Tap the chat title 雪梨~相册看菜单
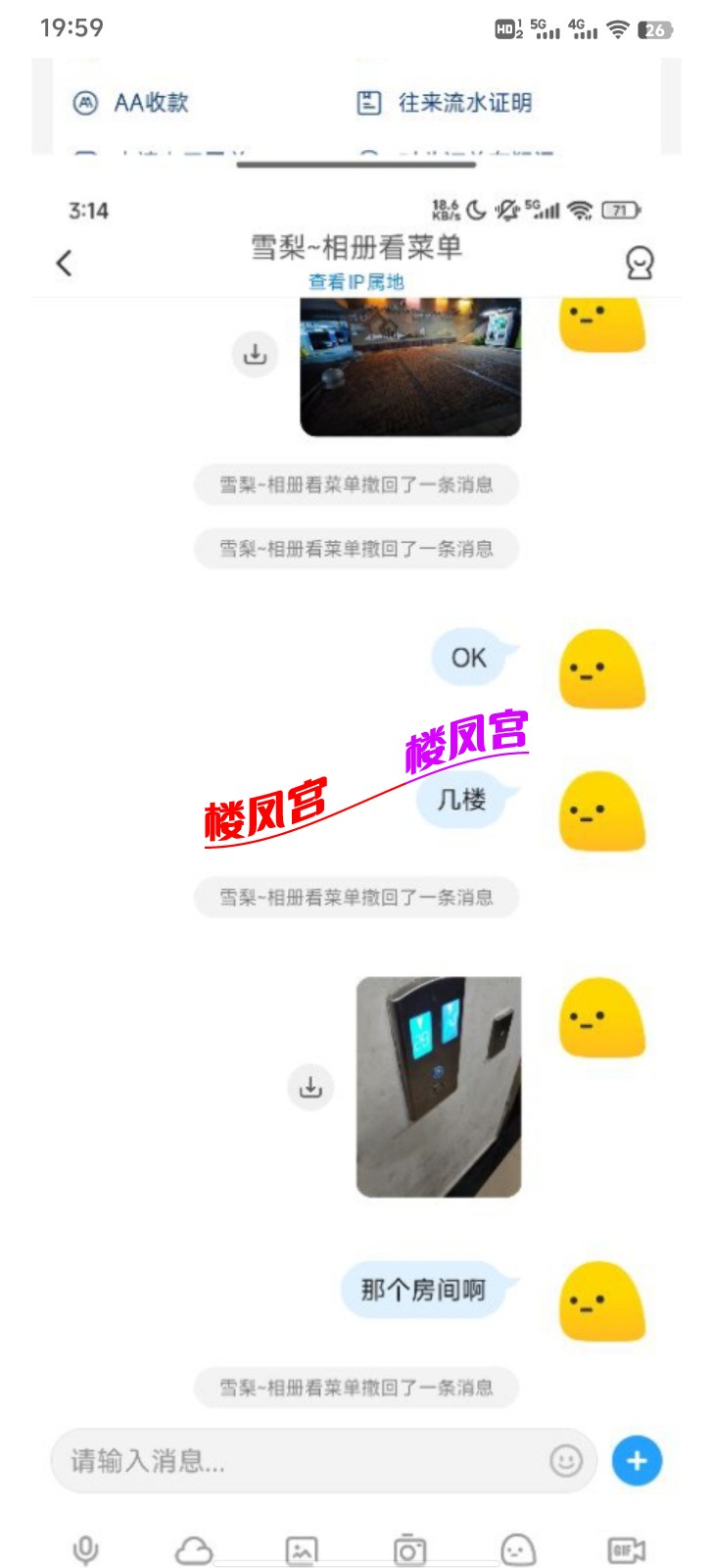This screenshot has width=713, height=1568. point(356,248)
